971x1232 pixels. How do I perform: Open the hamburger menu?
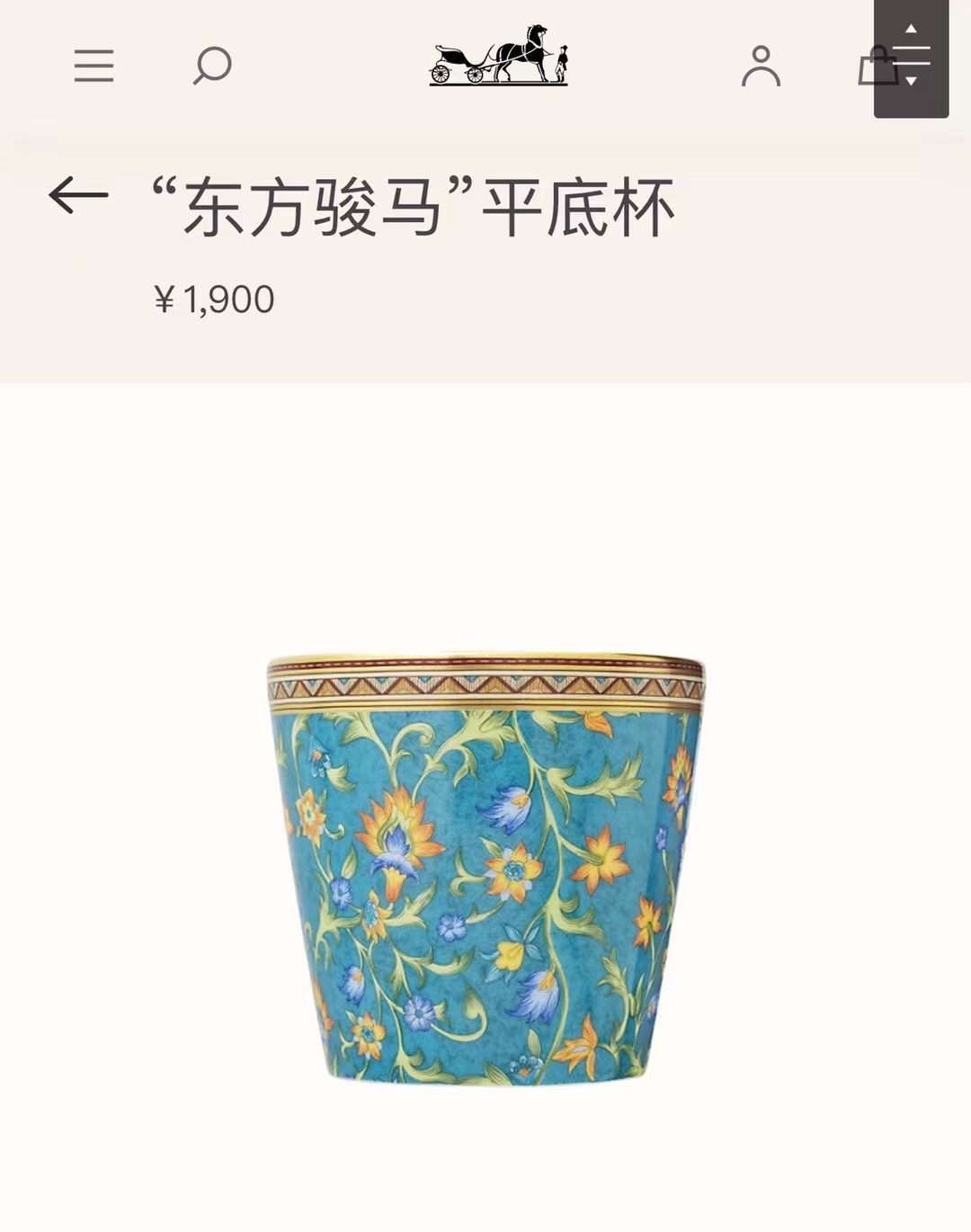point(94,66)
